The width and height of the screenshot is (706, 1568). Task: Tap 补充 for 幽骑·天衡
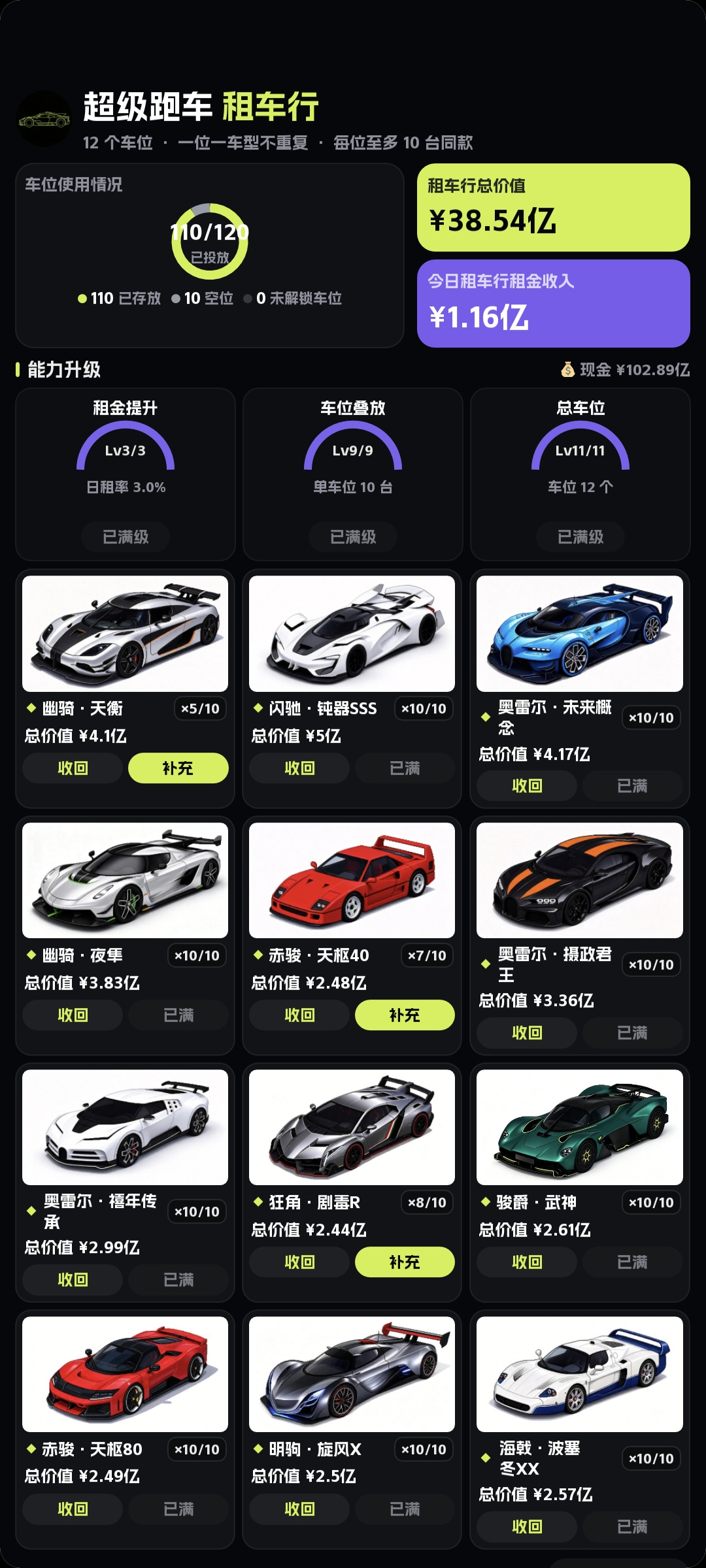pos(178,768)
